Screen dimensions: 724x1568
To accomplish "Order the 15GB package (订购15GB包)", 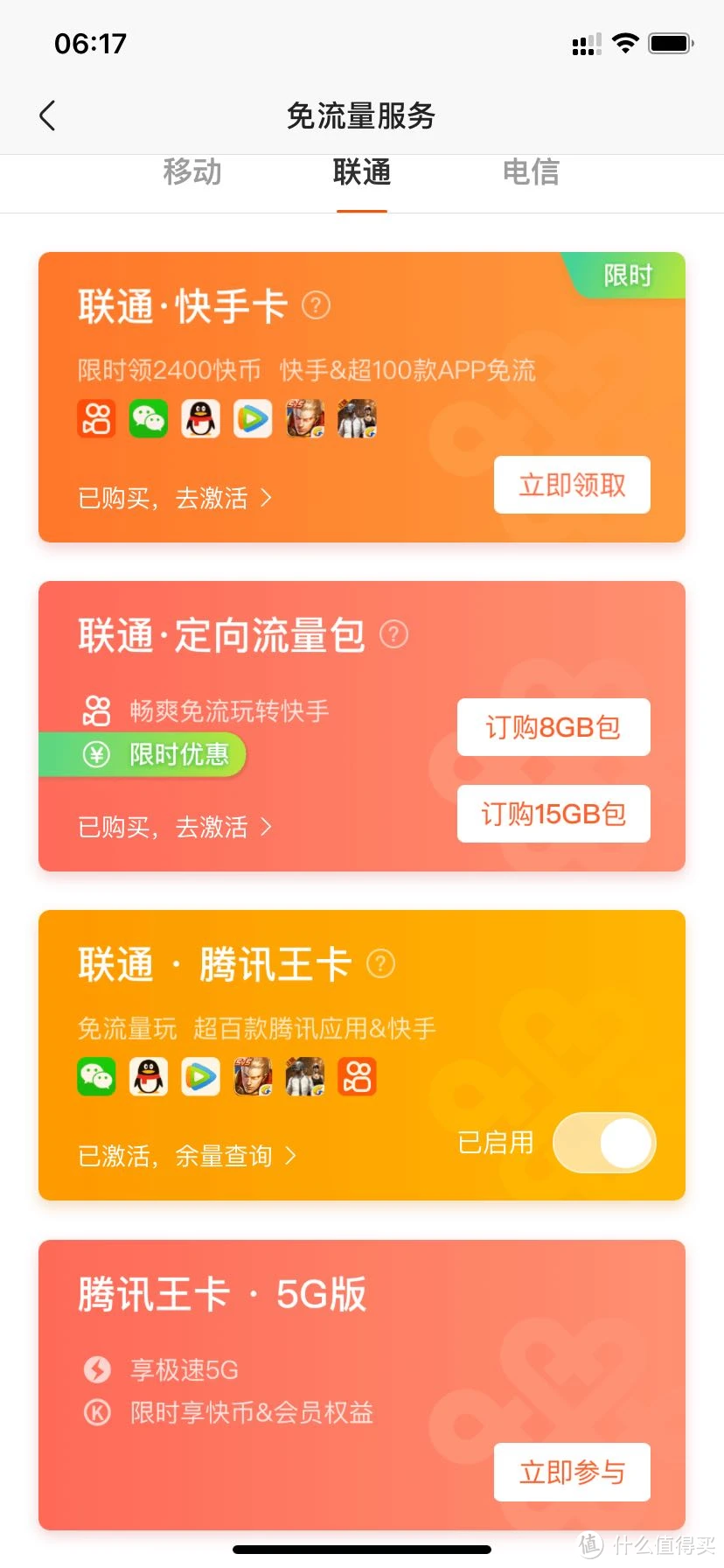I will (553, 814).
